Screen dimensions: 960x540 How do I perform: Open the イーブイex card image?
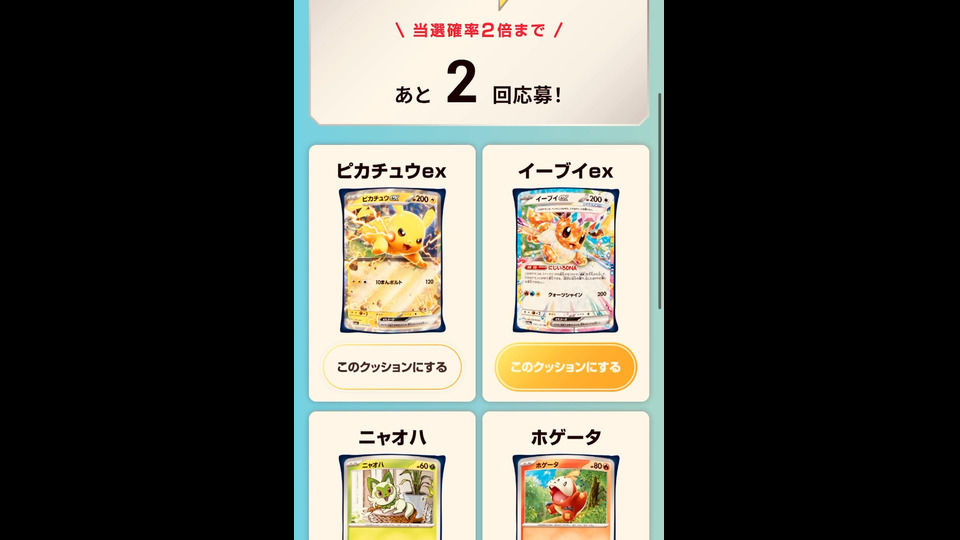(566, 261)
